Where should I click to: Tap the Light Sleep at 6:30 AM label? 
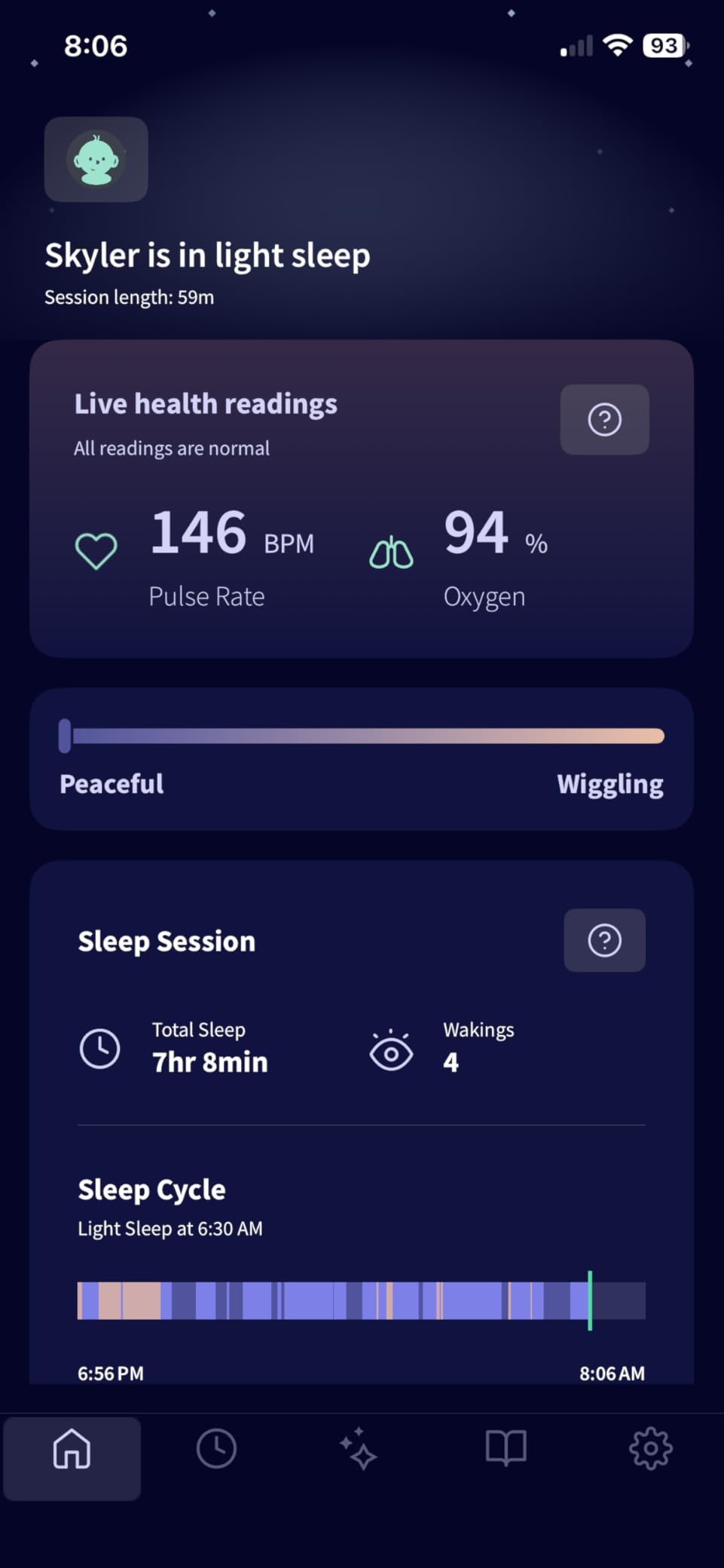(x=169, y=1228)
